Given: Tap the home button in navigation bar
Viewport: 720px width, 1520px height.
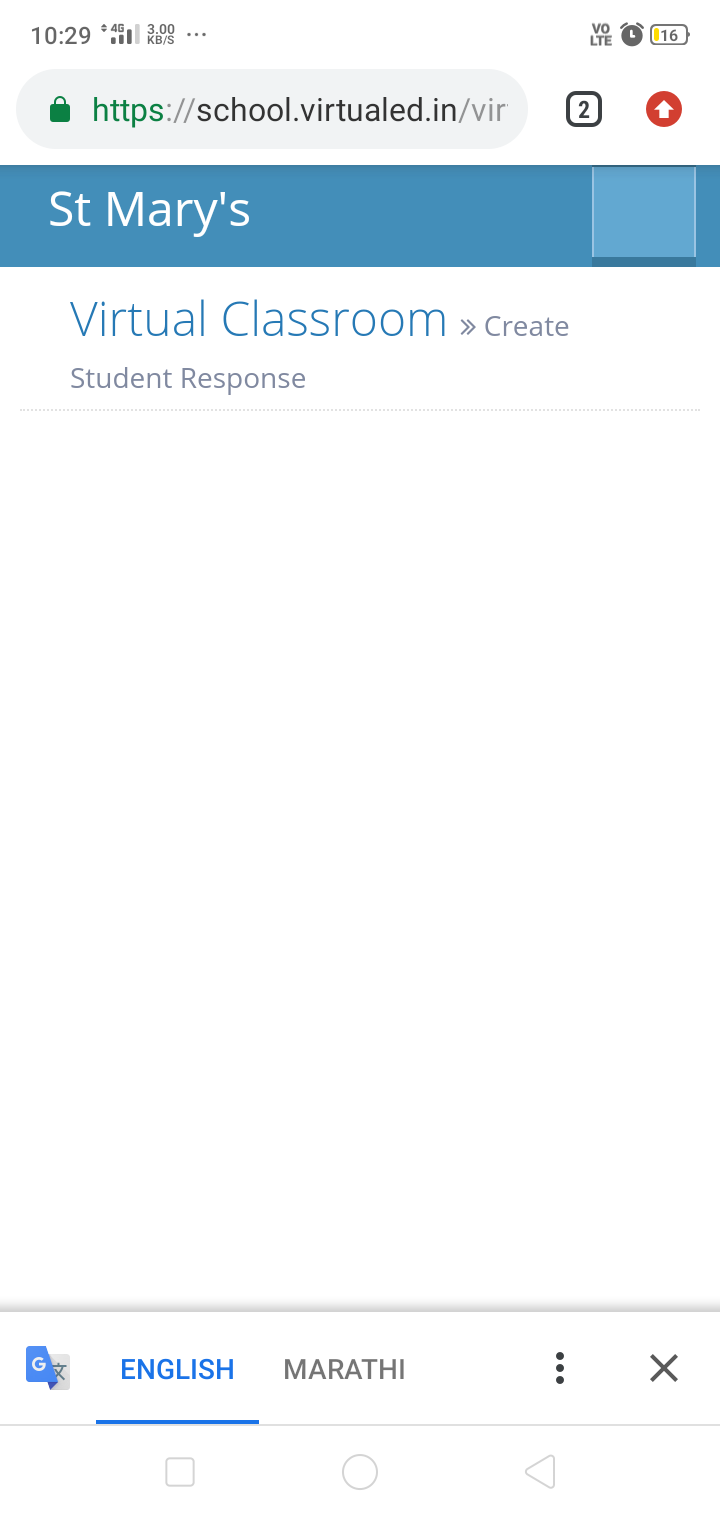Looking at the screenshot, I should pyautogui.click(x=360, y=1472).
